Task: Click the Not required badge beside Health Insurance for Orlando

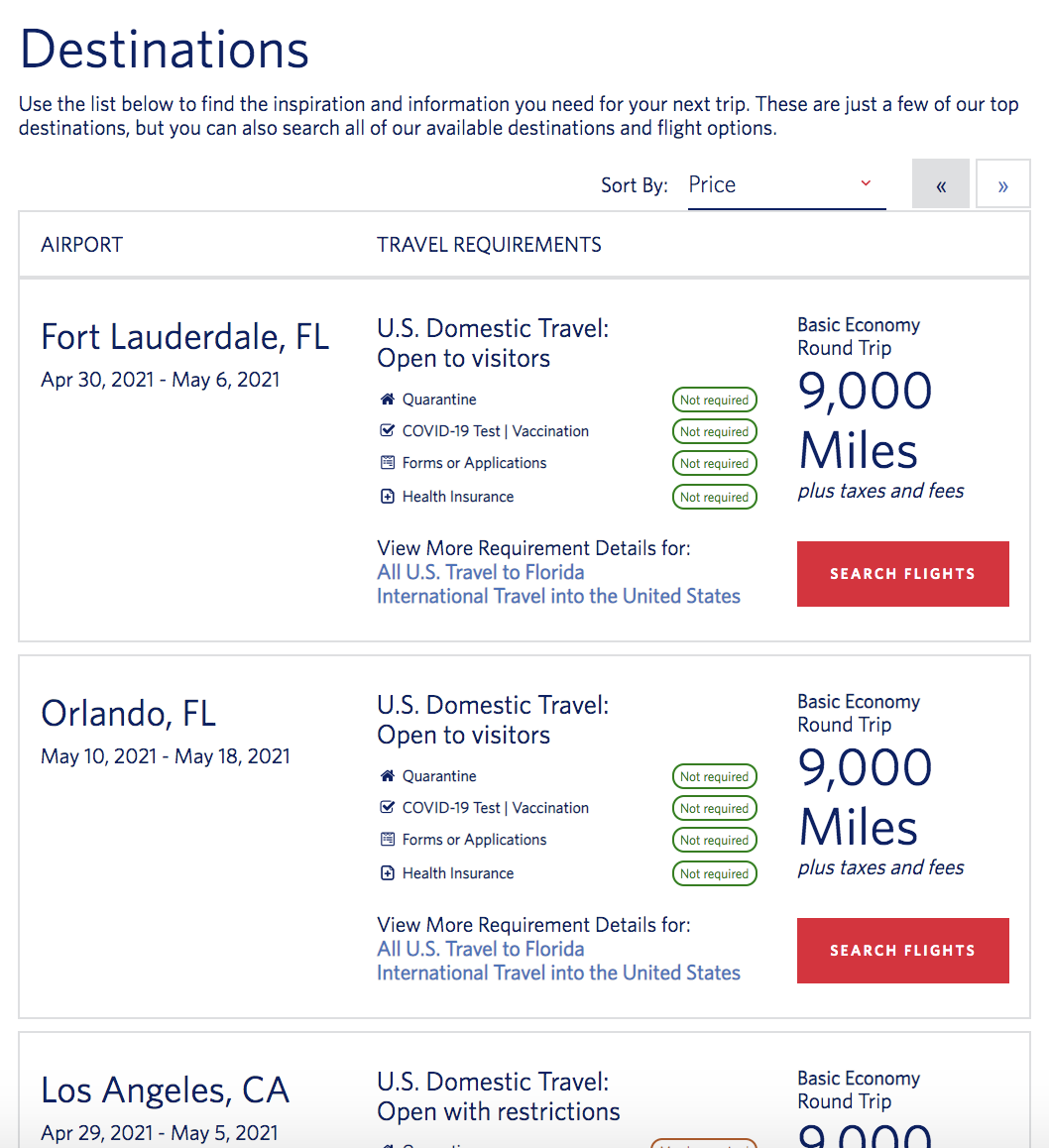Action: (x=714, y=872)
